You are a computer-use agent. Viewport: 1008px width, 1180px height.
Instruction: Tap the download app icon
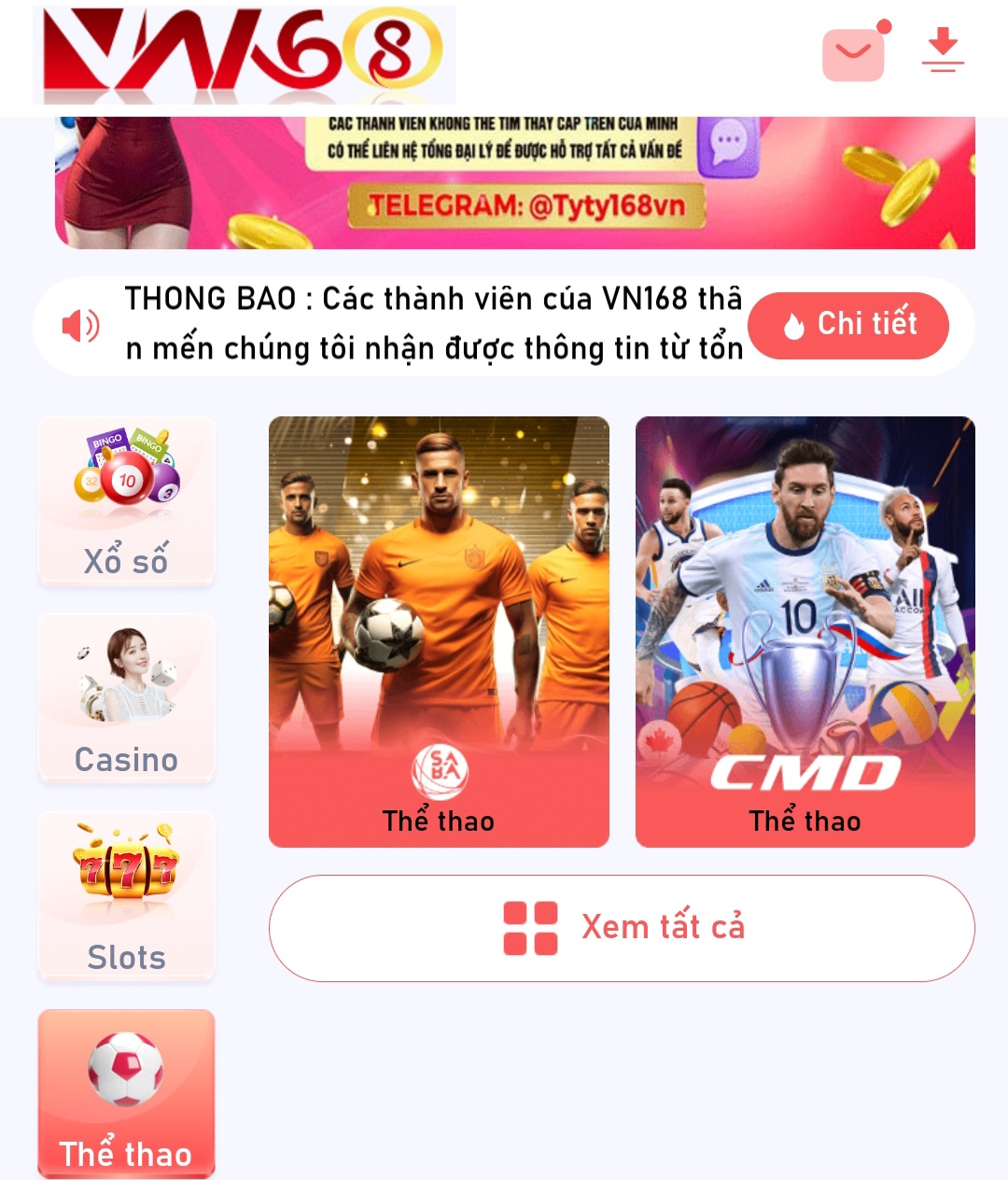[x=943, y=49]
